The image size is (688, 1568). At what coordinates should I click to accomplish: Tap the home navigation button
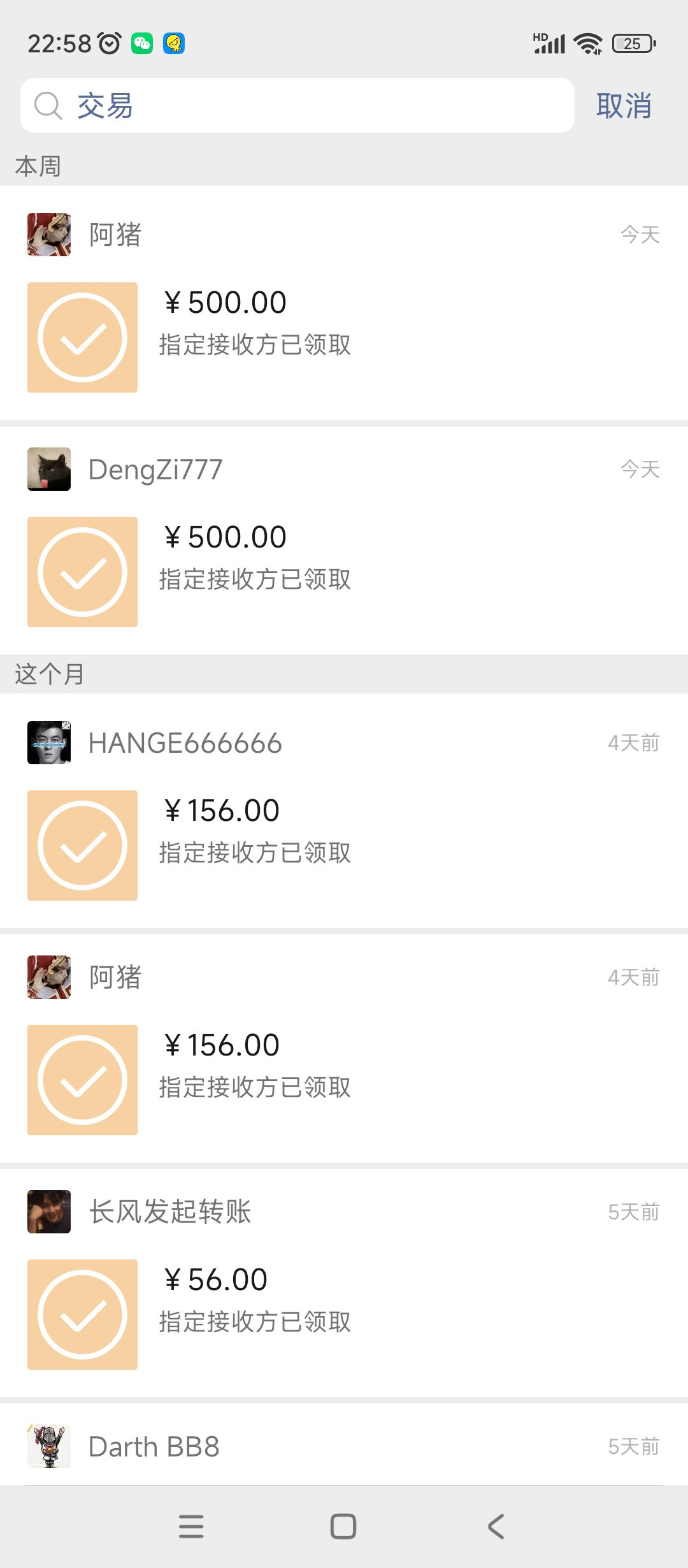click(x=342, y=1525)
